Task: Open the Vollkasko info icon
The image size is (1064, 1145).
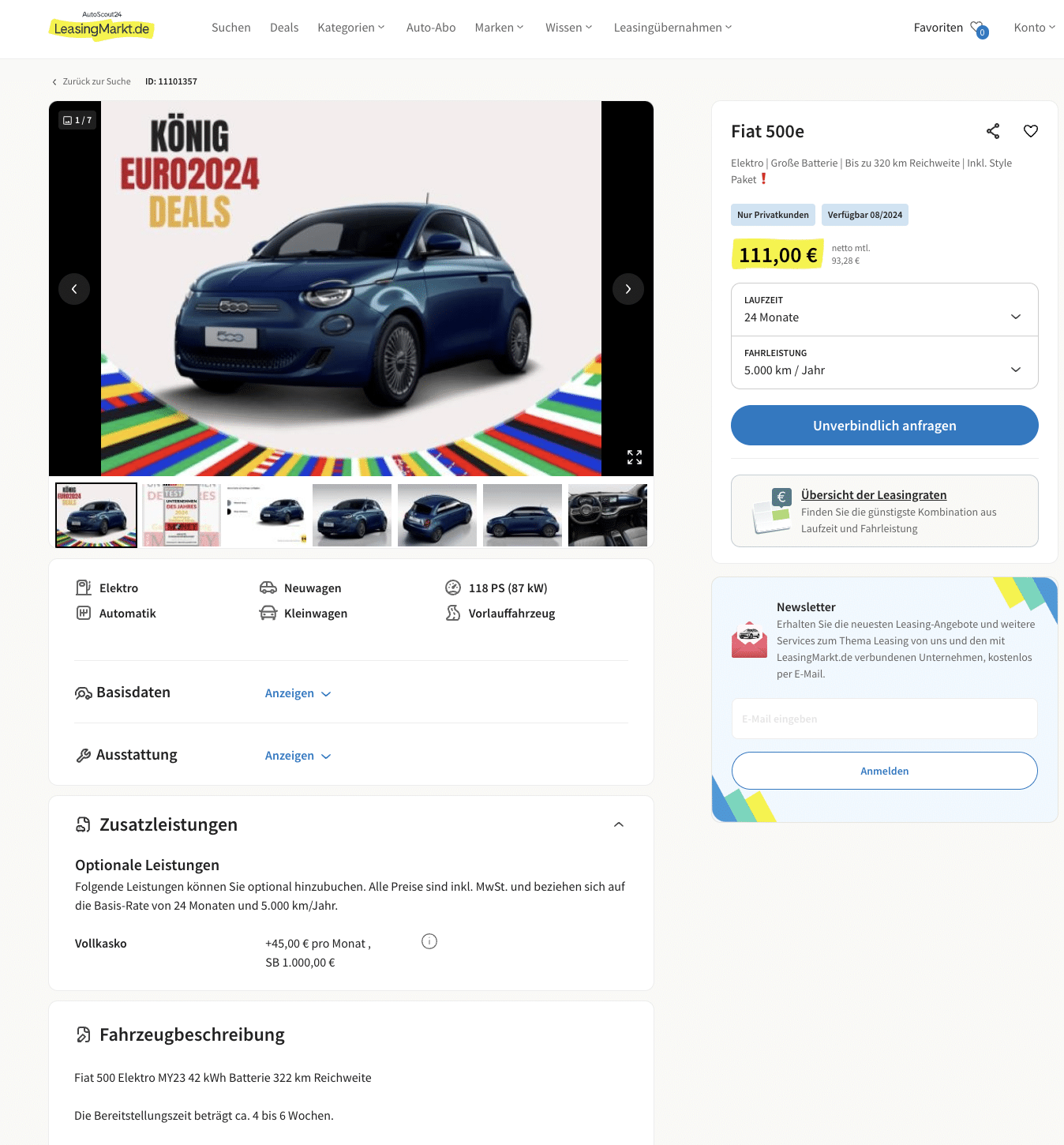Action: click(429, 941)
